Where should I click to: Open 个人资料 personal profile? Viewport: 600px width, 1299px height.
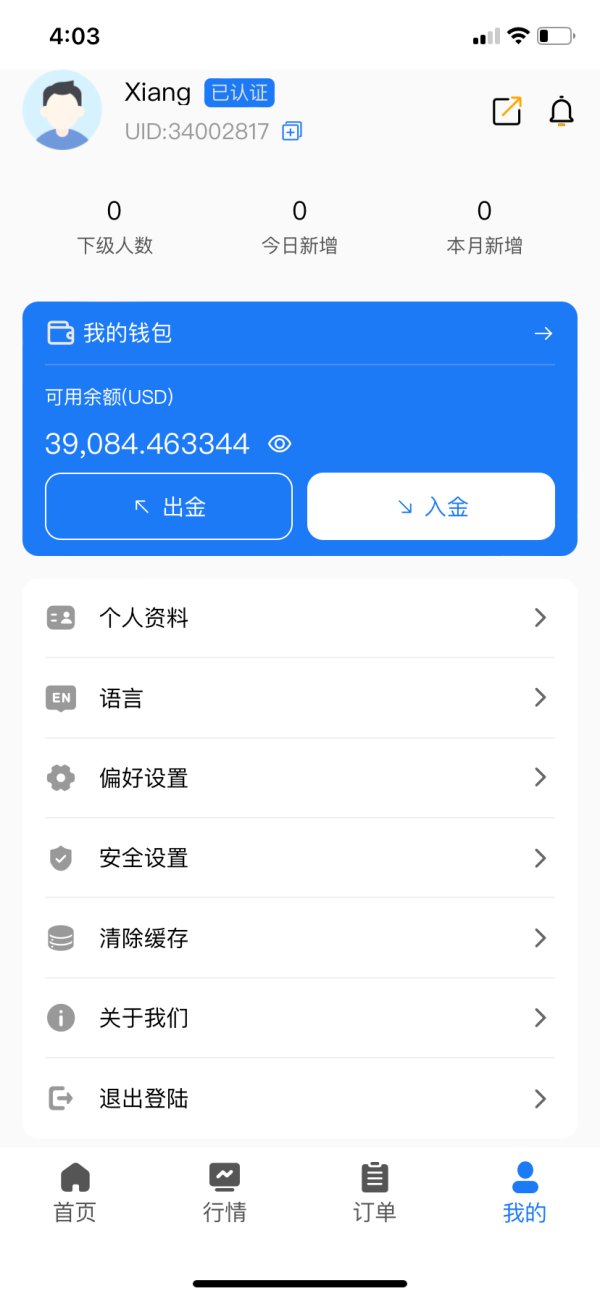[x=300, y=618]
